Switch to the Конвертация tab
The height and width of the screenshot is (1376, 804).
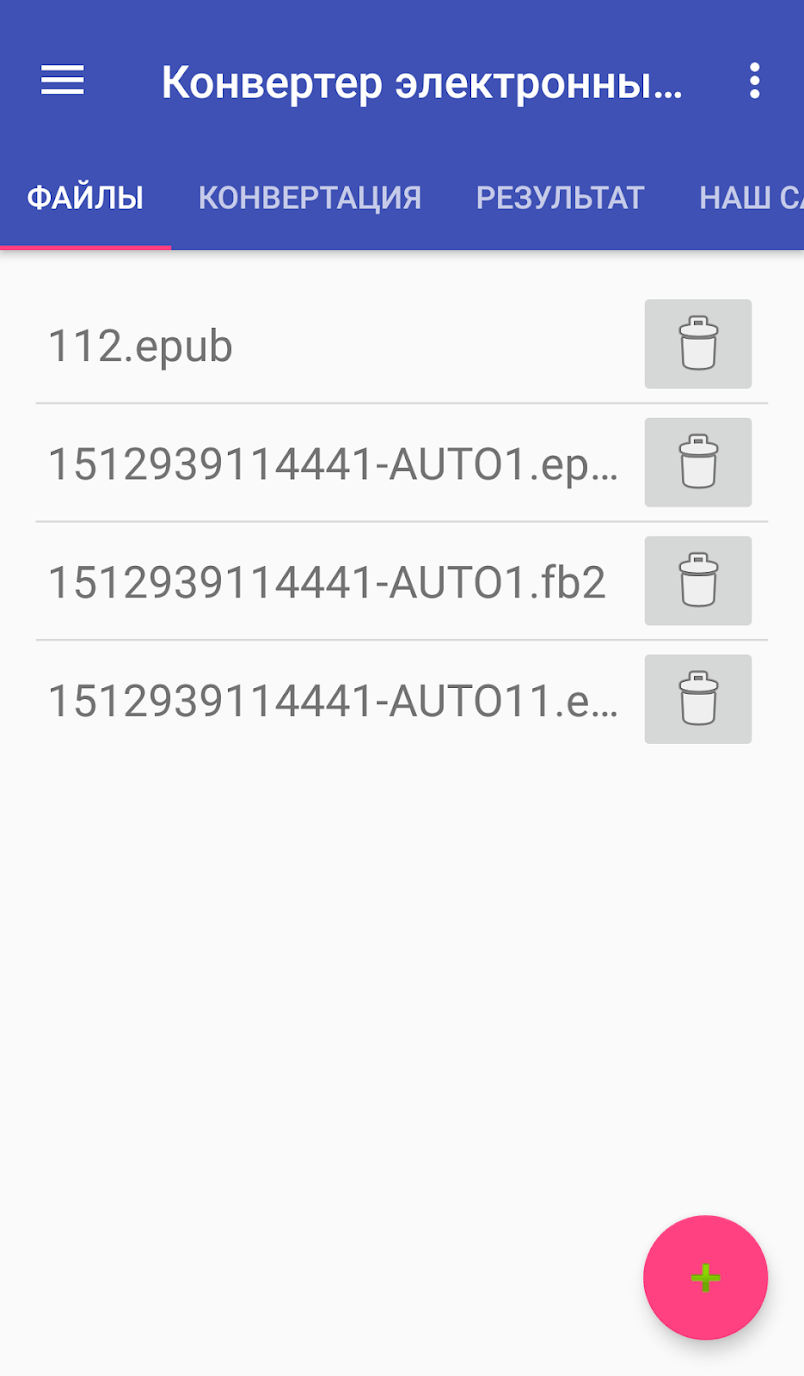(309, 198)
